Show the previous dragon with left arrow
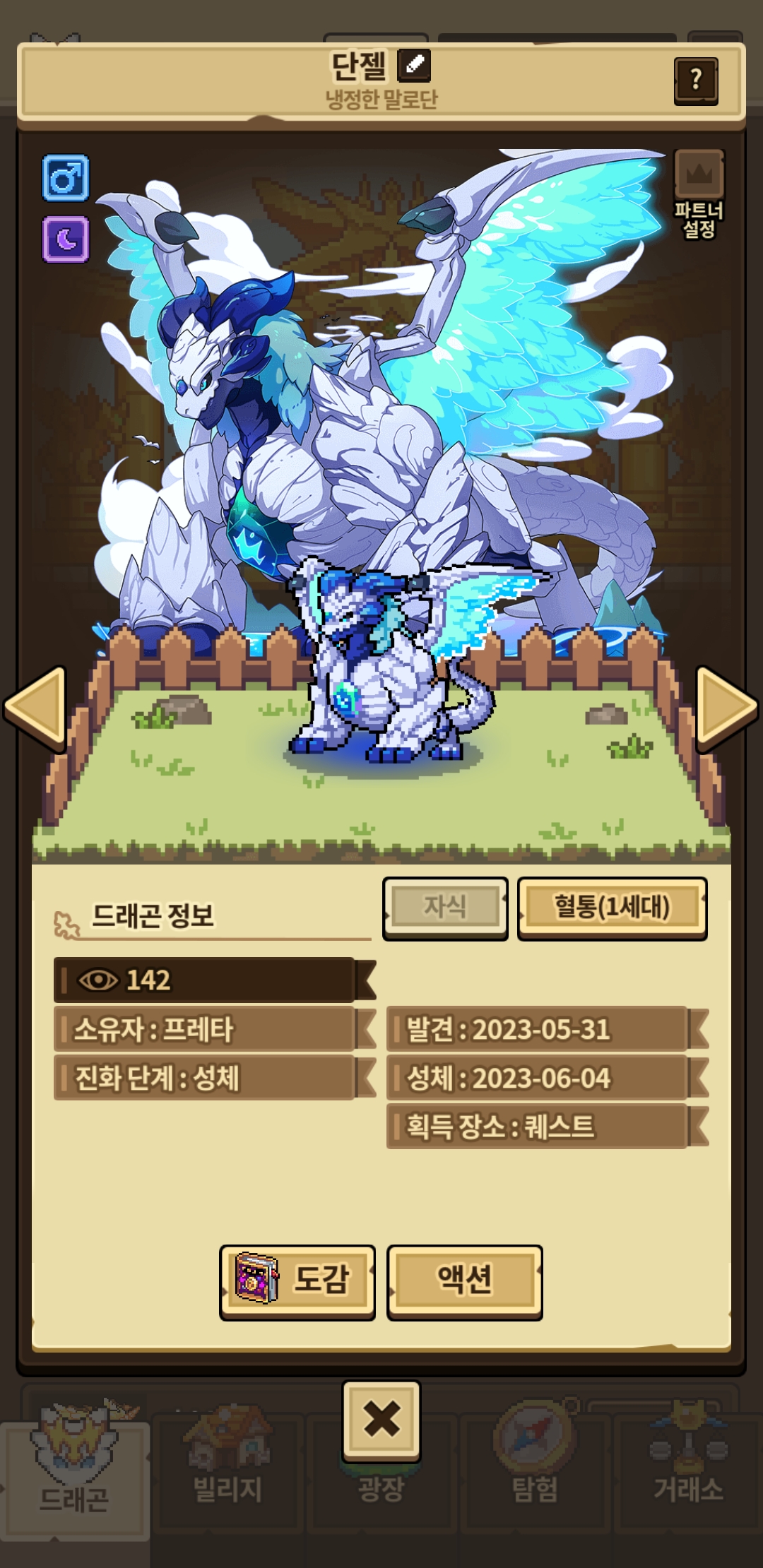This screenshot has width=763, height=1568. click(x=35, y=708)
